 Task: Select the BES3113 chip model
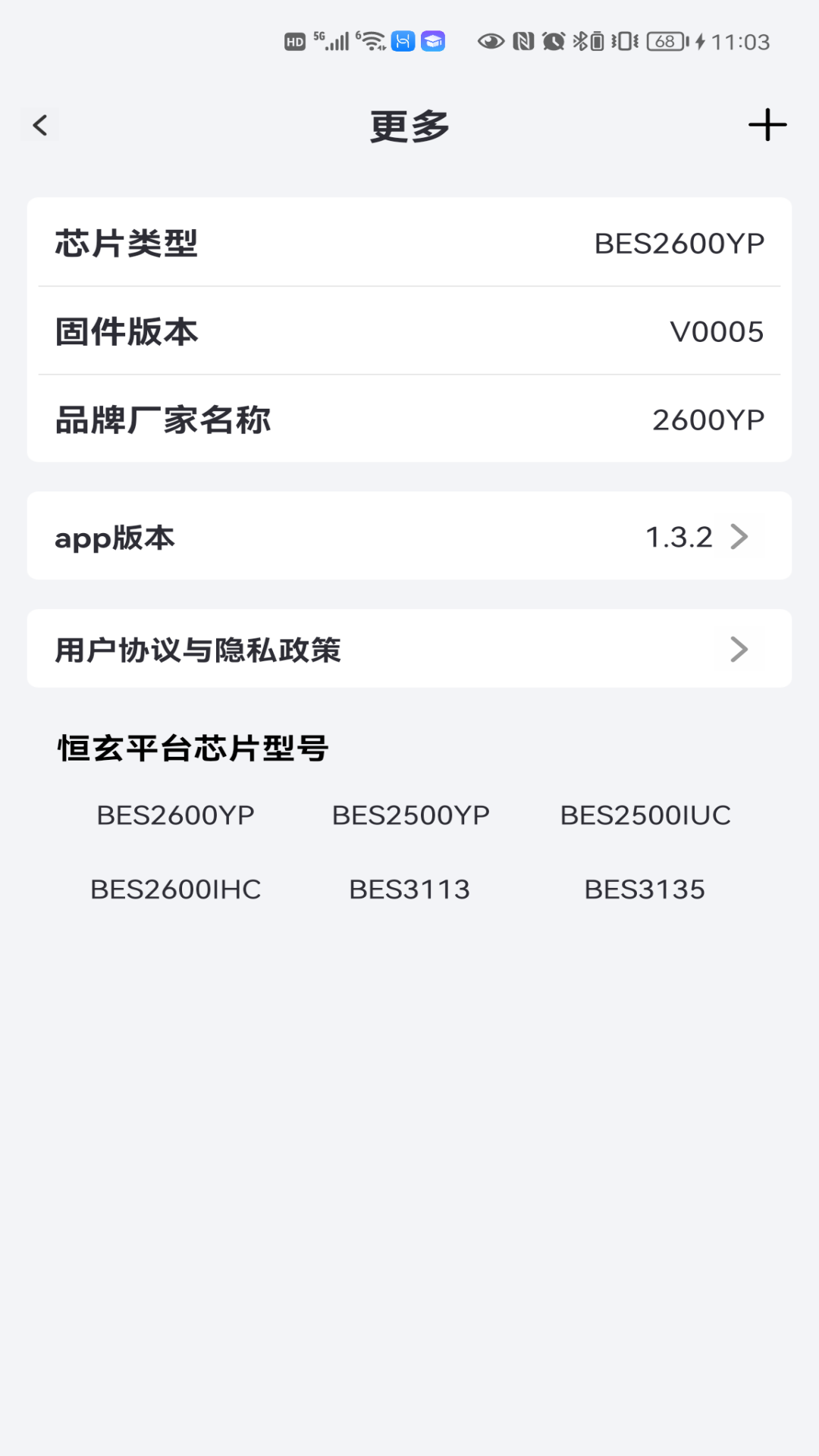[x=409, y=888]
